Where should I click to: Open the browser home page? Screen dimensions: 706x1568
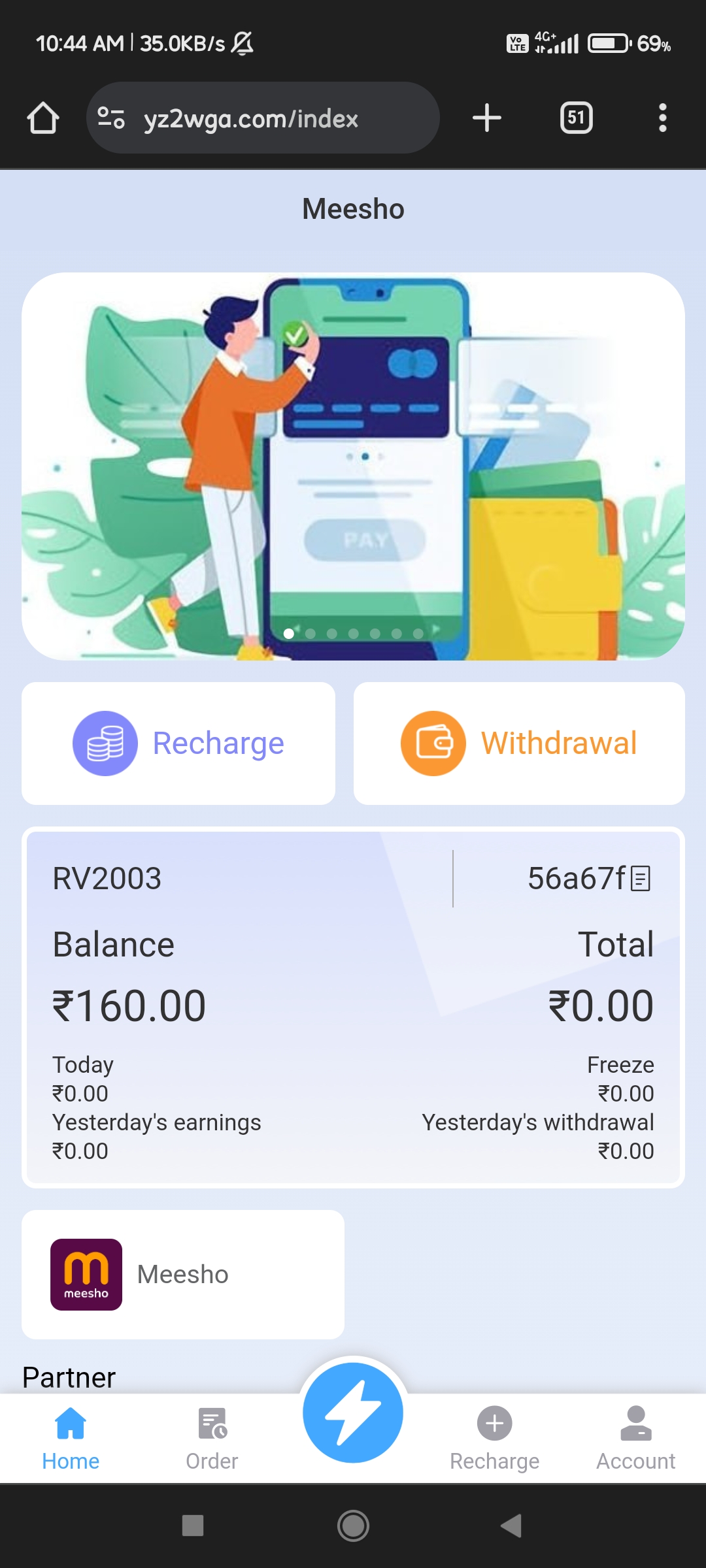[x=43, y=118]
